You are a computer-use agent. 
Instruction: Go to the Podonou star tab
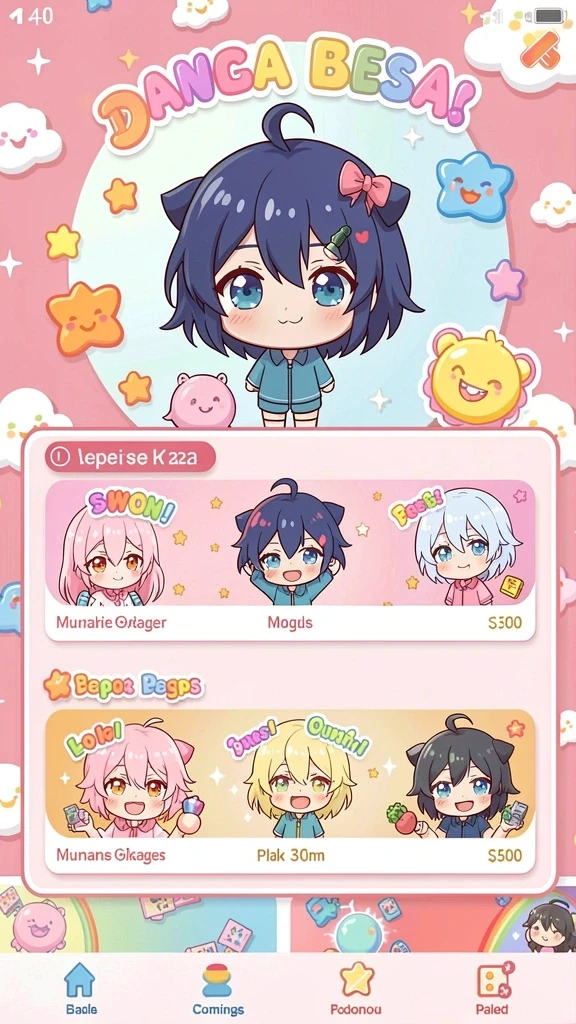pos(356,989)
